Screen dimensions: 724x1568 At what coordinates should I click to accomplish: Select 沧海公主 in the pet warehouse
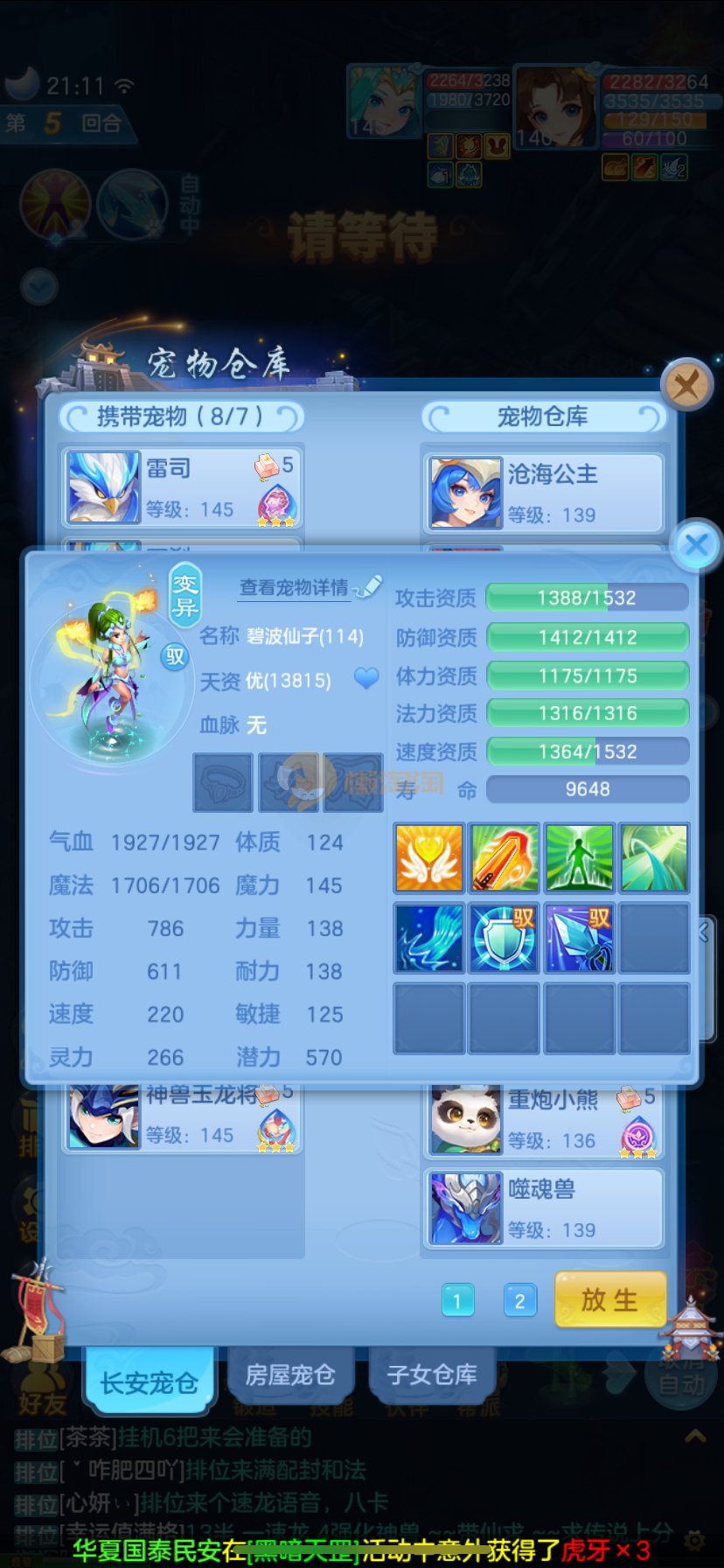(x=544, y=493)
